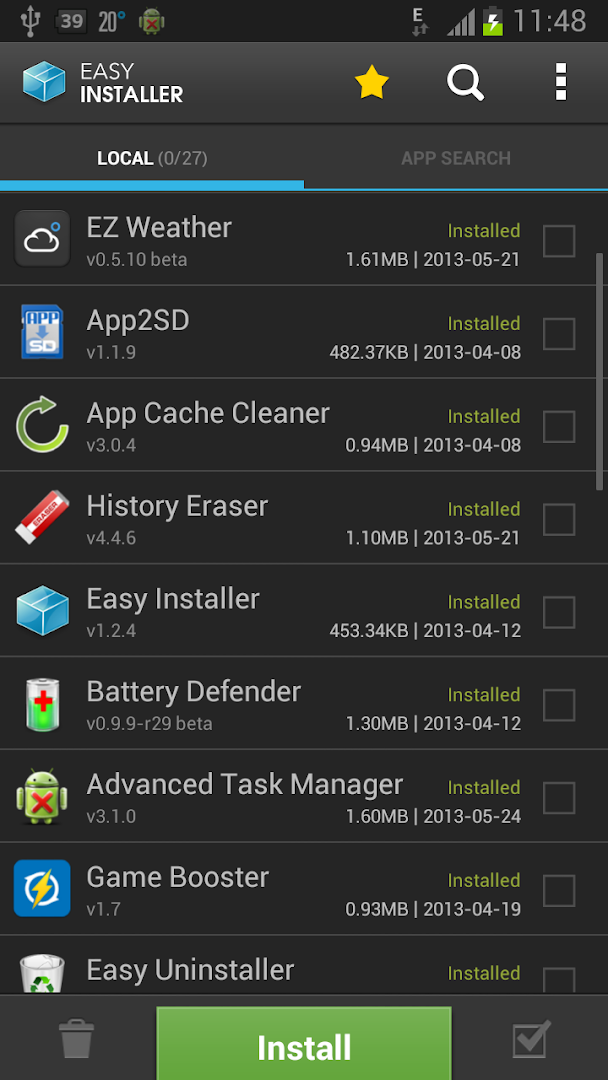Select App Cache Cleaner's checkbox
608x1080 pixels.
coord(558,427)
